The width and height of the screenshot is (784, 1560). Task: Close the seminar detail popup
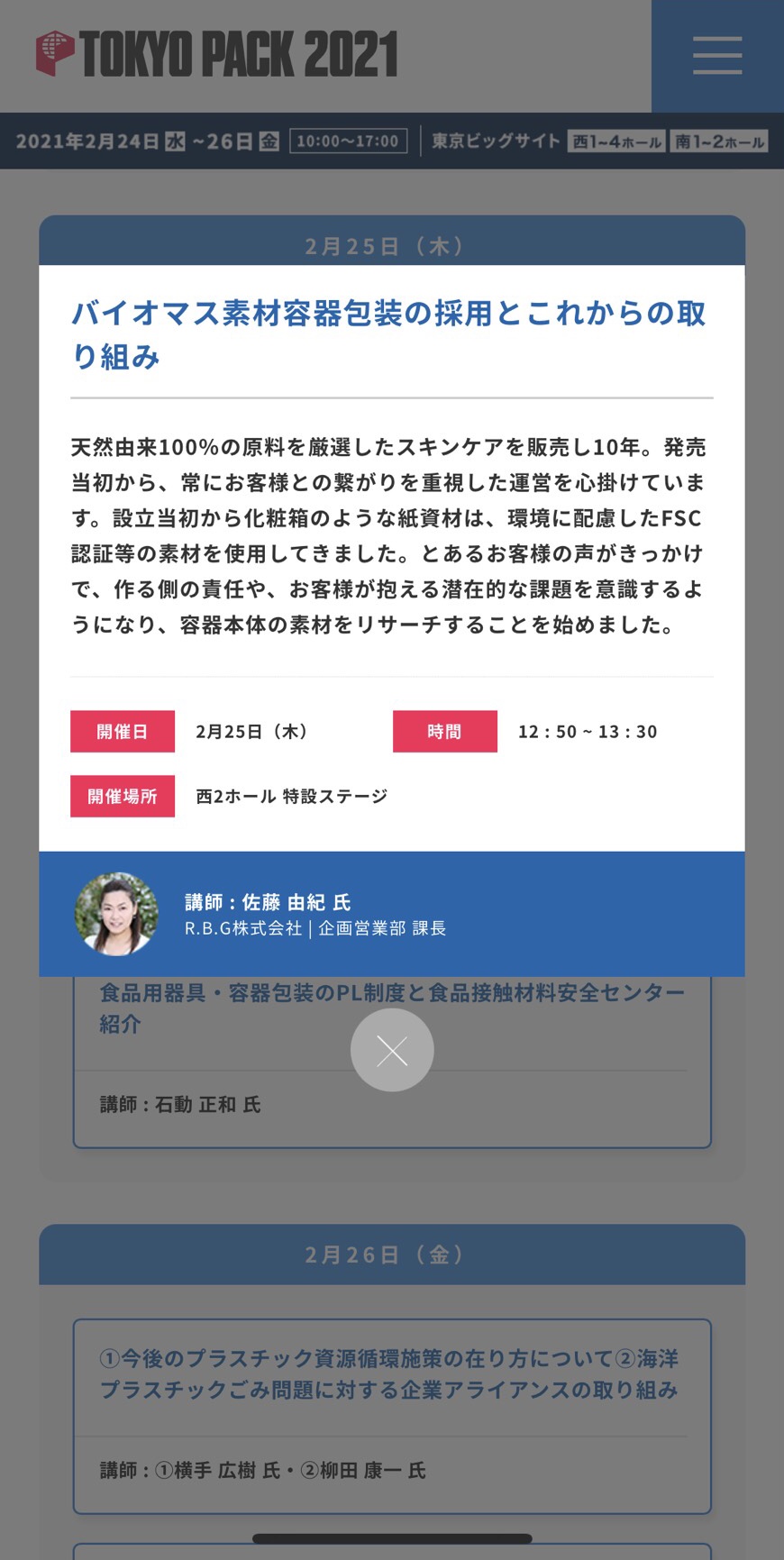392,1050
